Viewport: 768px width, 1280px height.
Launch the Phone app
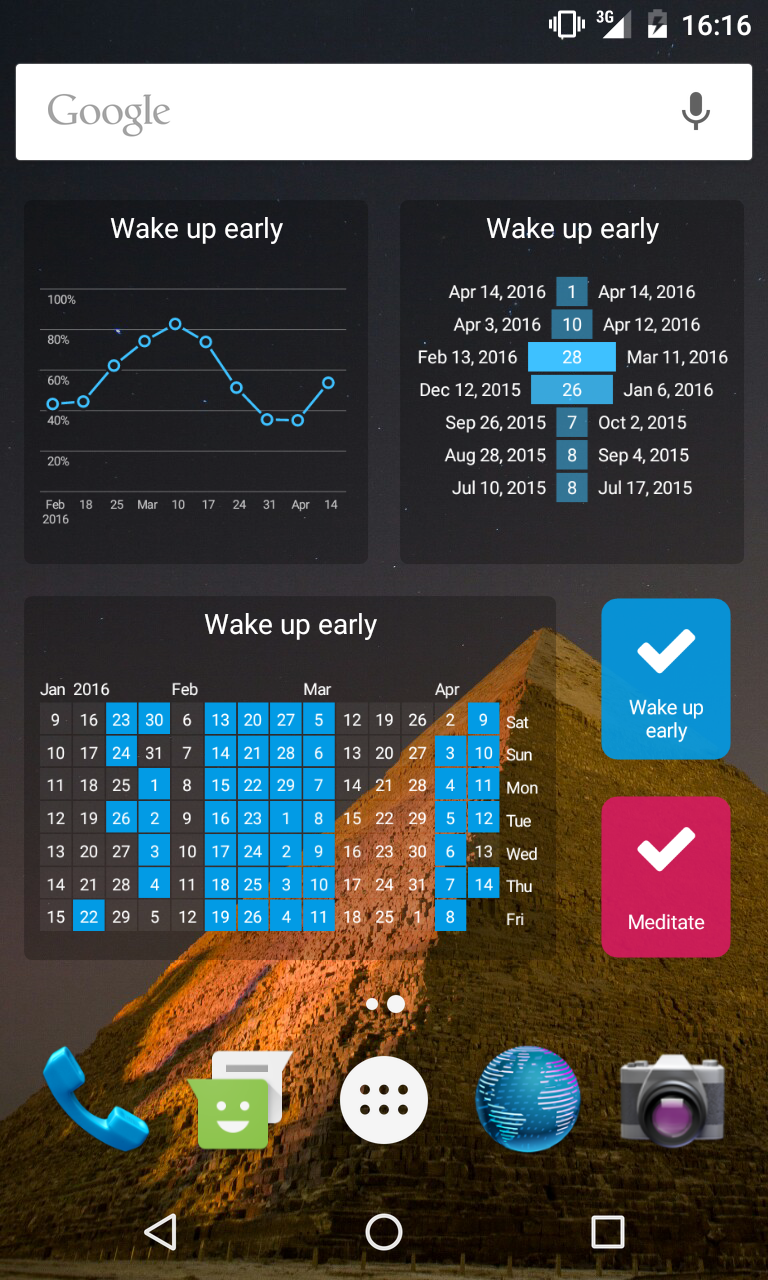pos(96,1100)
